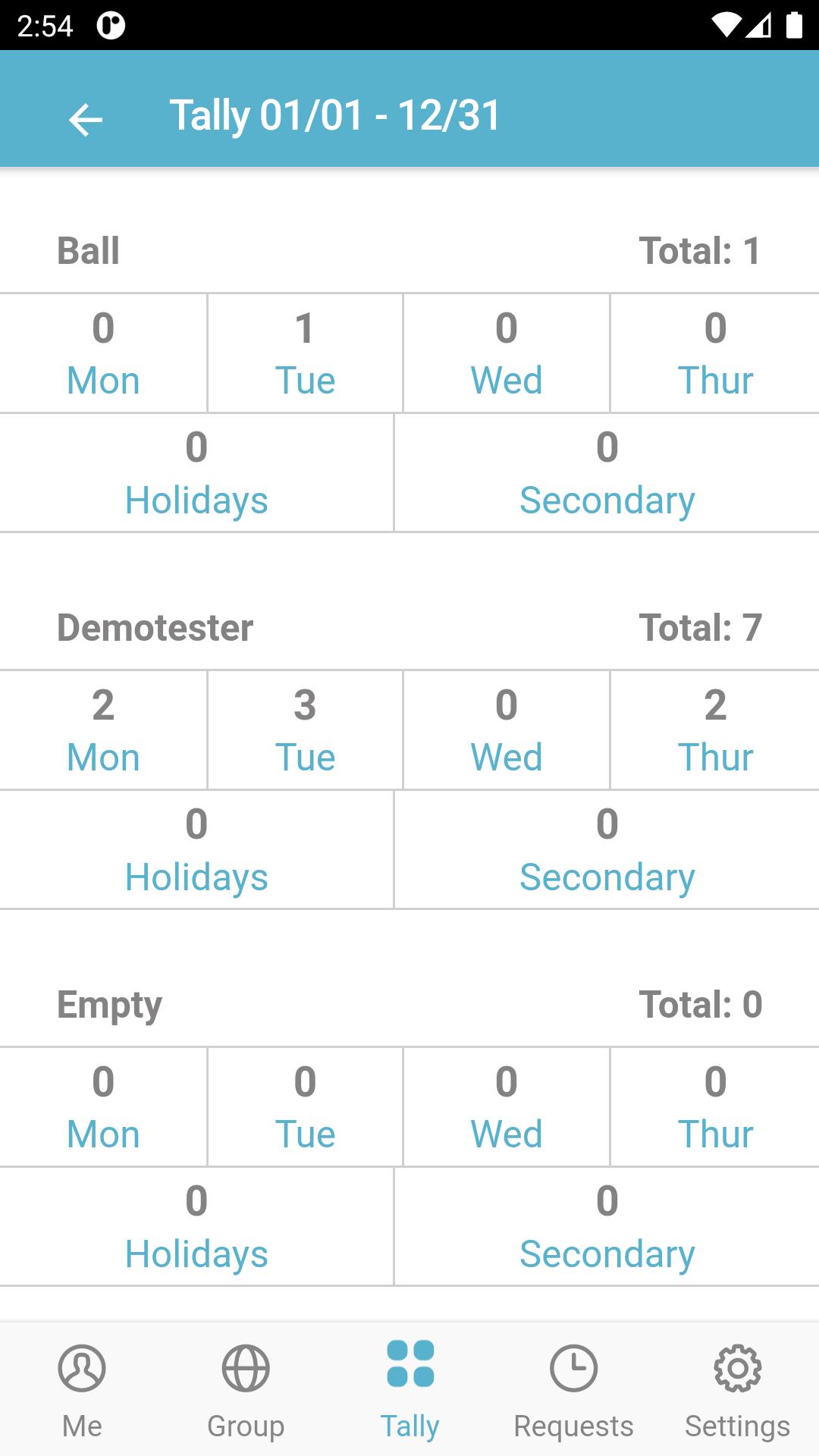Go back using the arrow icon

point(85,119)
